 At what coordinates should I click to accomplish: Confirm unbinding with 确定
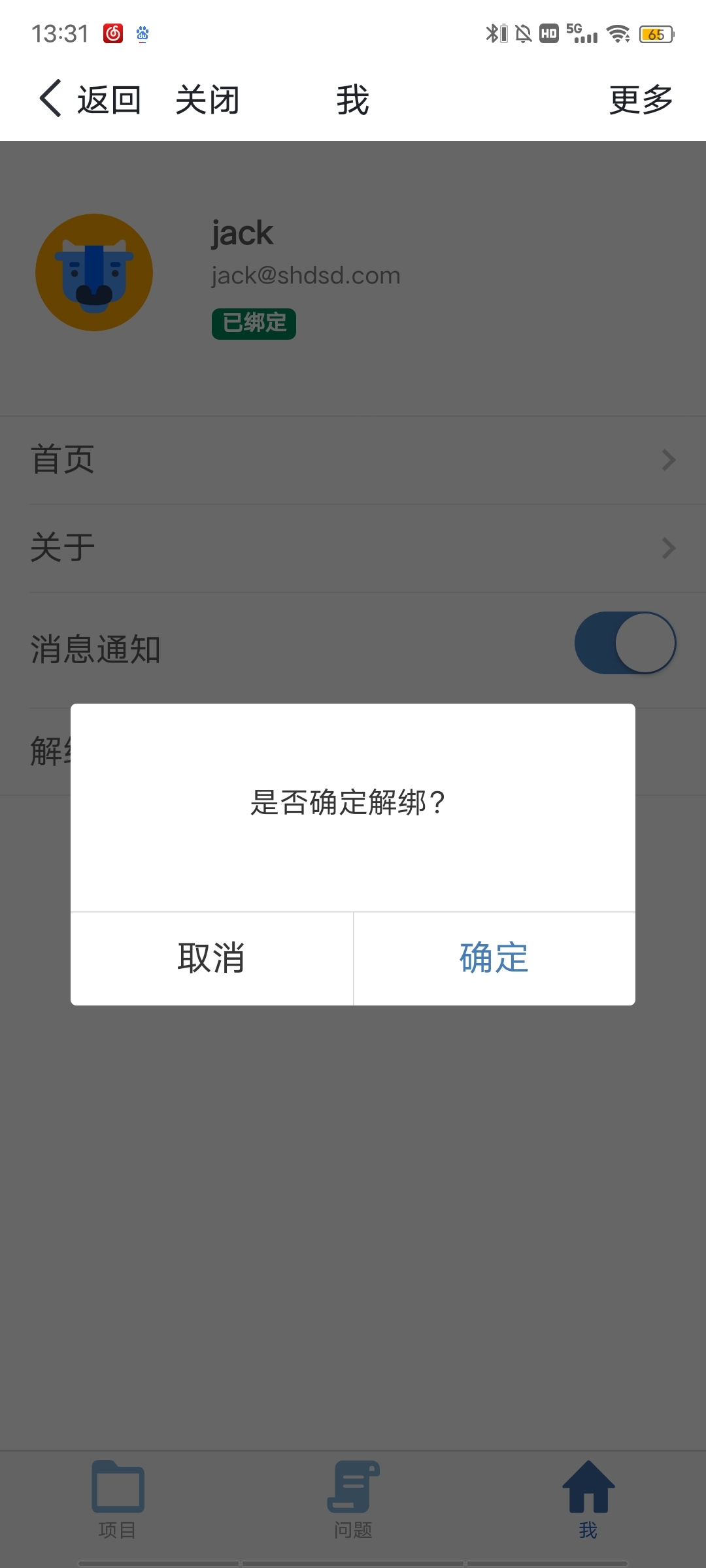pyautogui.click(x=494, y=958)
